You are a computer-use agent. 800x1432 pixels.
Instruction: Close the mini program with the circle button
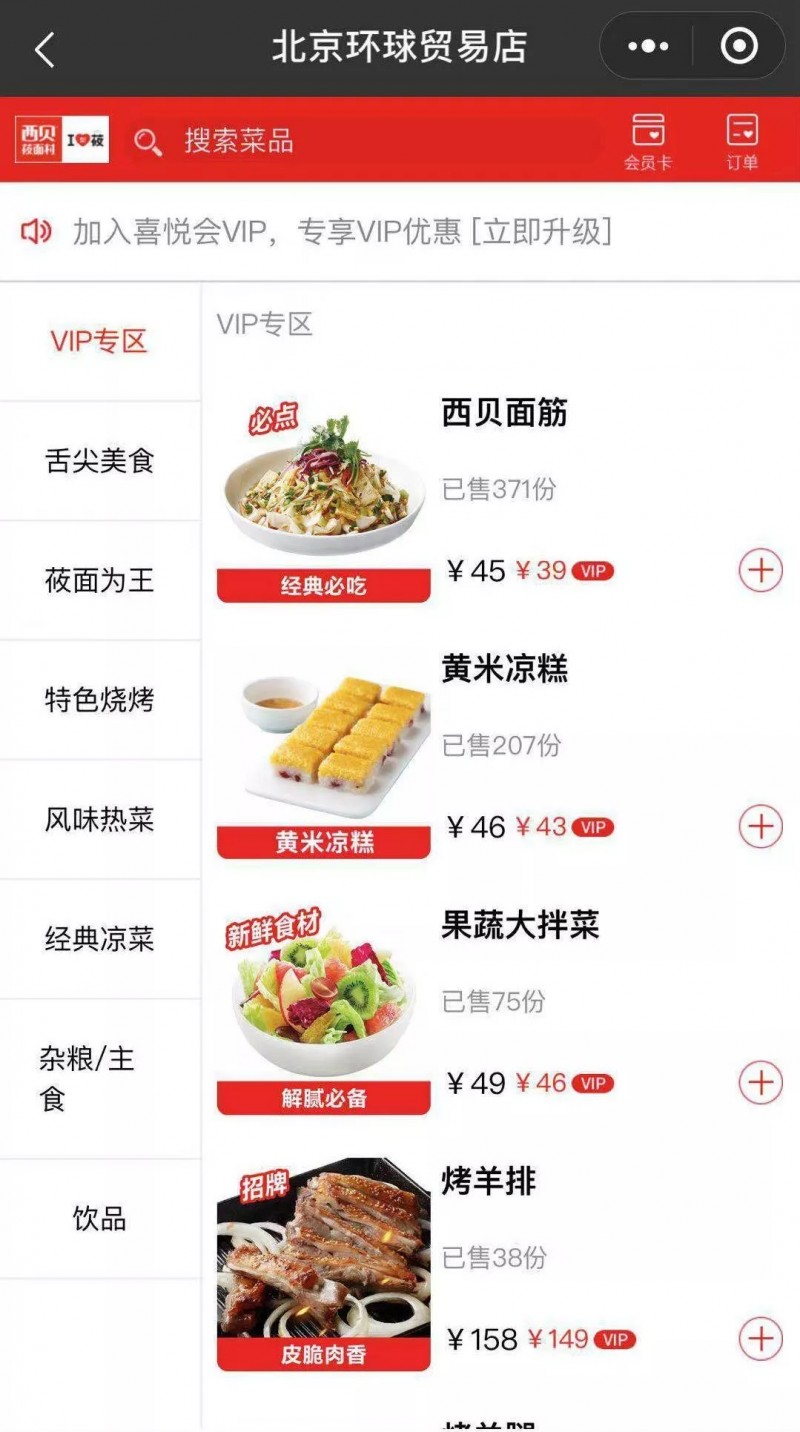coord(739,47)
